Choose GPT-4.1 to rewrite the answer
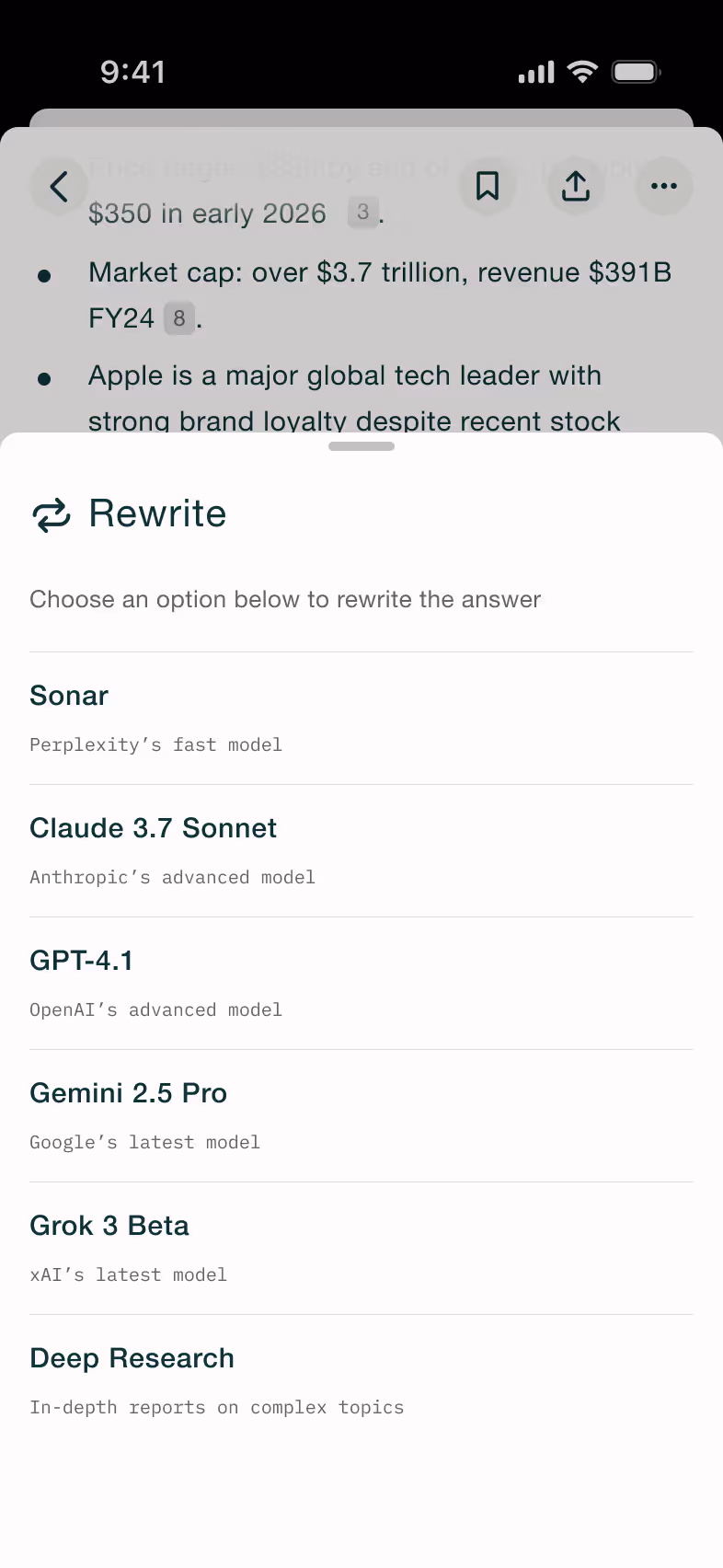The width and height of the screenshot is (723, 1568). pyautogui.click(x=361, y=984)
